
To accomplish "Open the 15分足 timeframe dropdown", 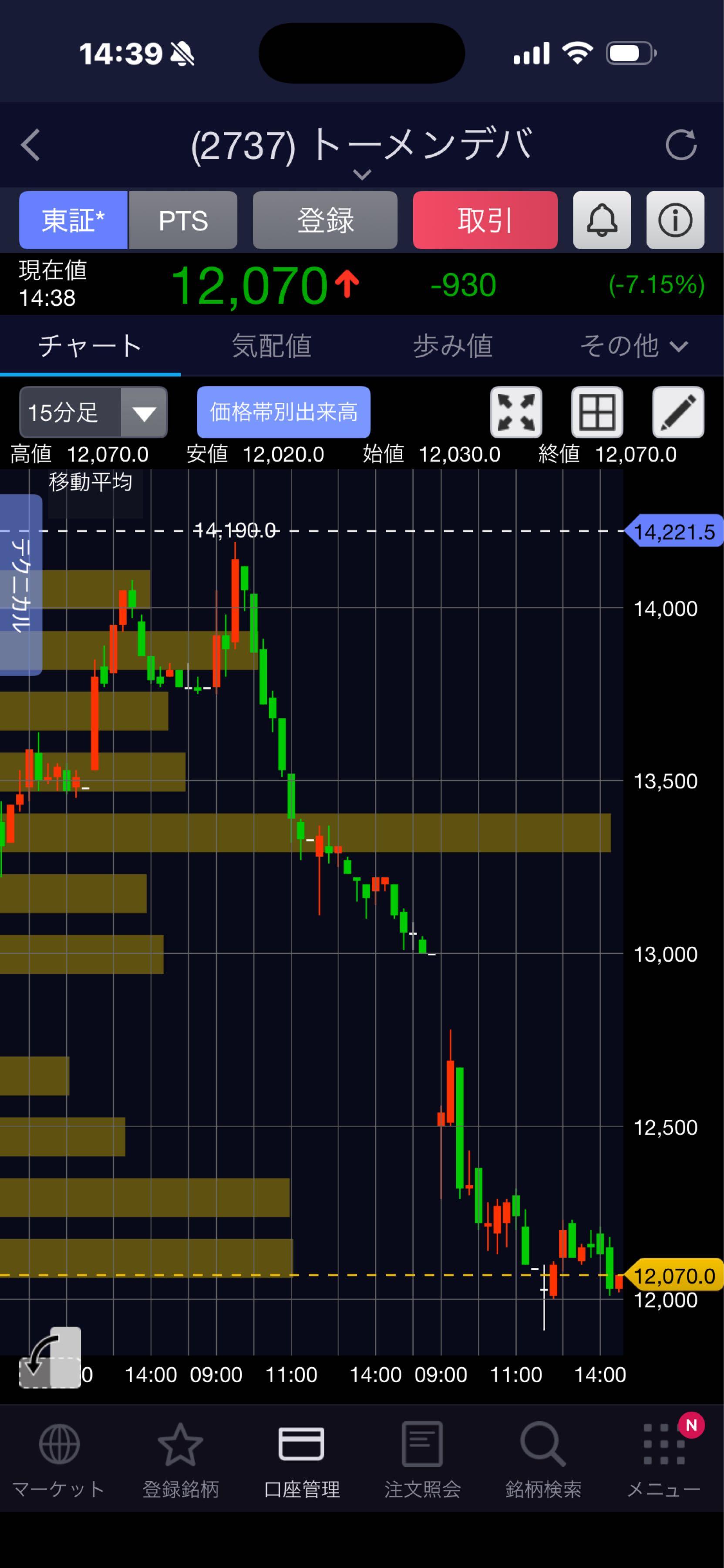I will click(x=93, y=412).
